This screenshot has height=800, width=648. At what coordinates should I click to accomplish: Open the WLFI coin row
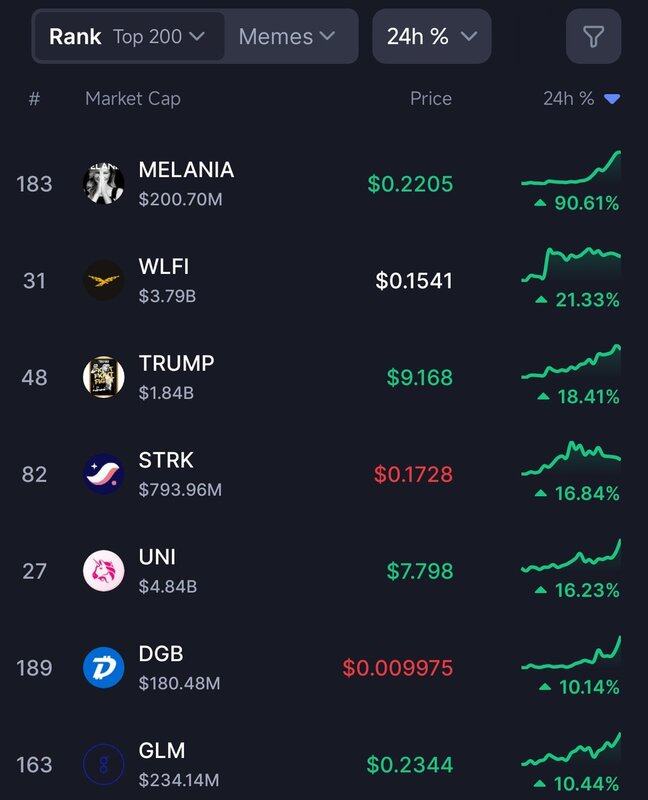point(164,280)
